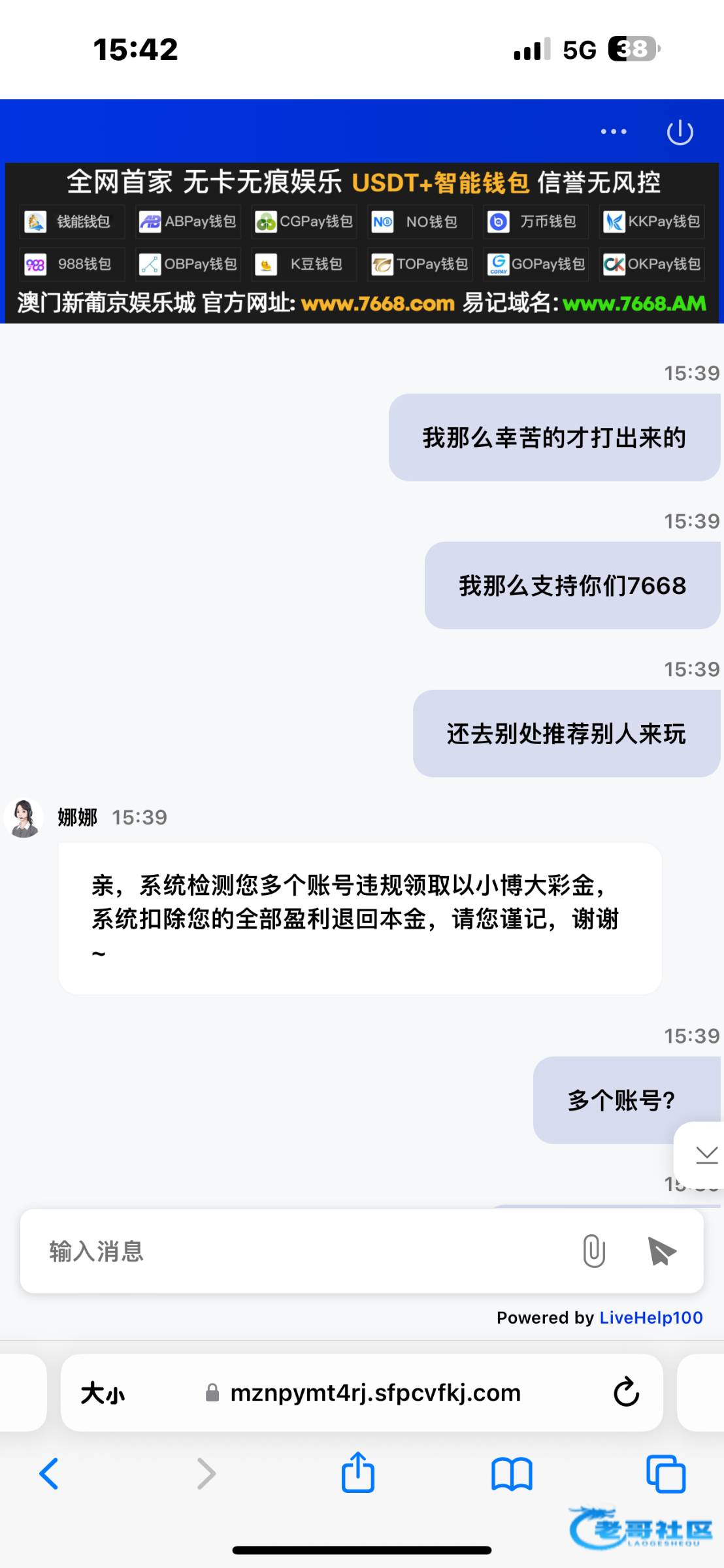Focus the 输入消息 message field
724x1568 pixels.
pyautogui.click(x=294, y=1251)
